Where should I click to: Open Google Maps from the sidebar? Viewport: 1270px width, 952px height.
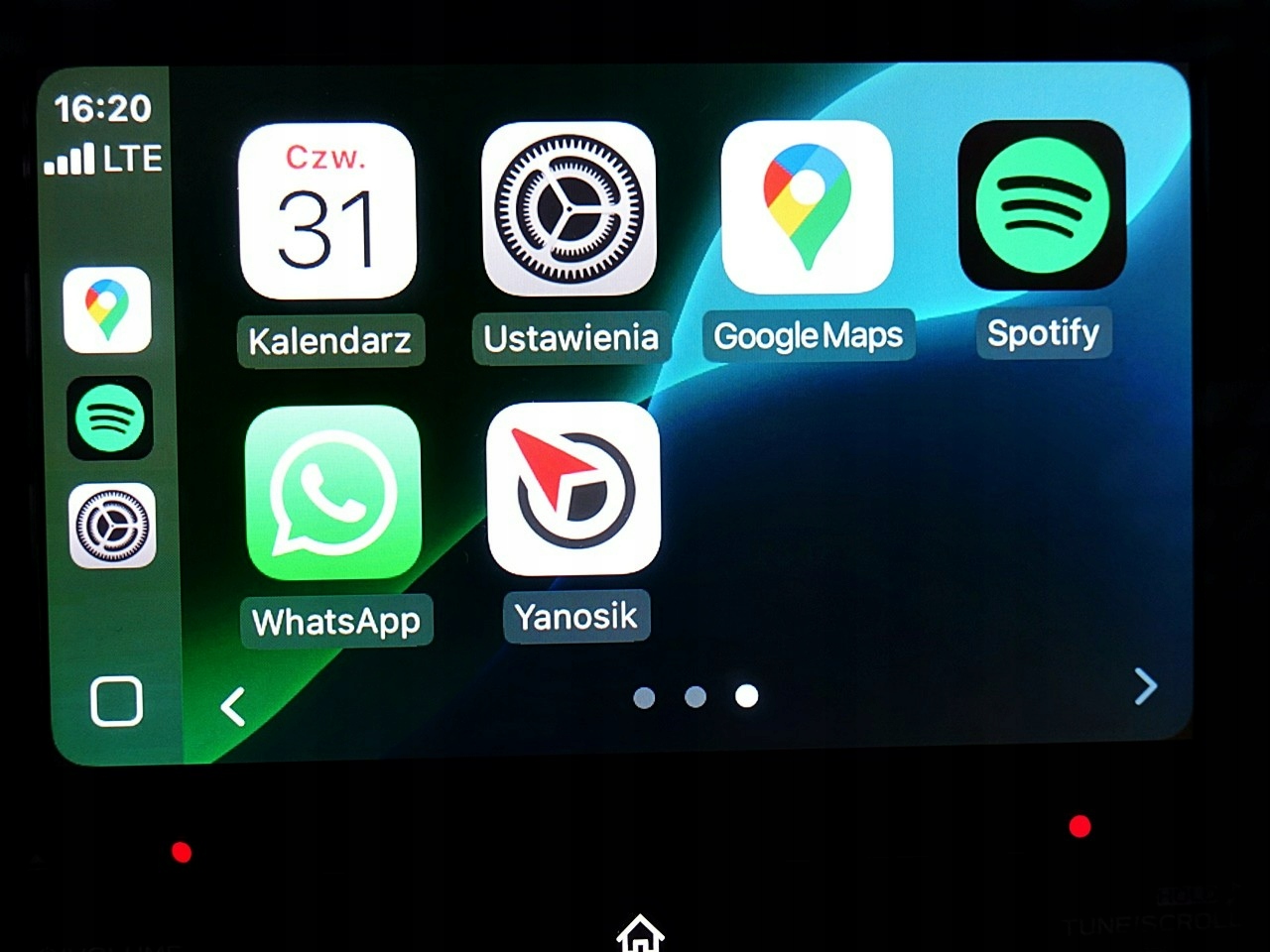point(107,309)
